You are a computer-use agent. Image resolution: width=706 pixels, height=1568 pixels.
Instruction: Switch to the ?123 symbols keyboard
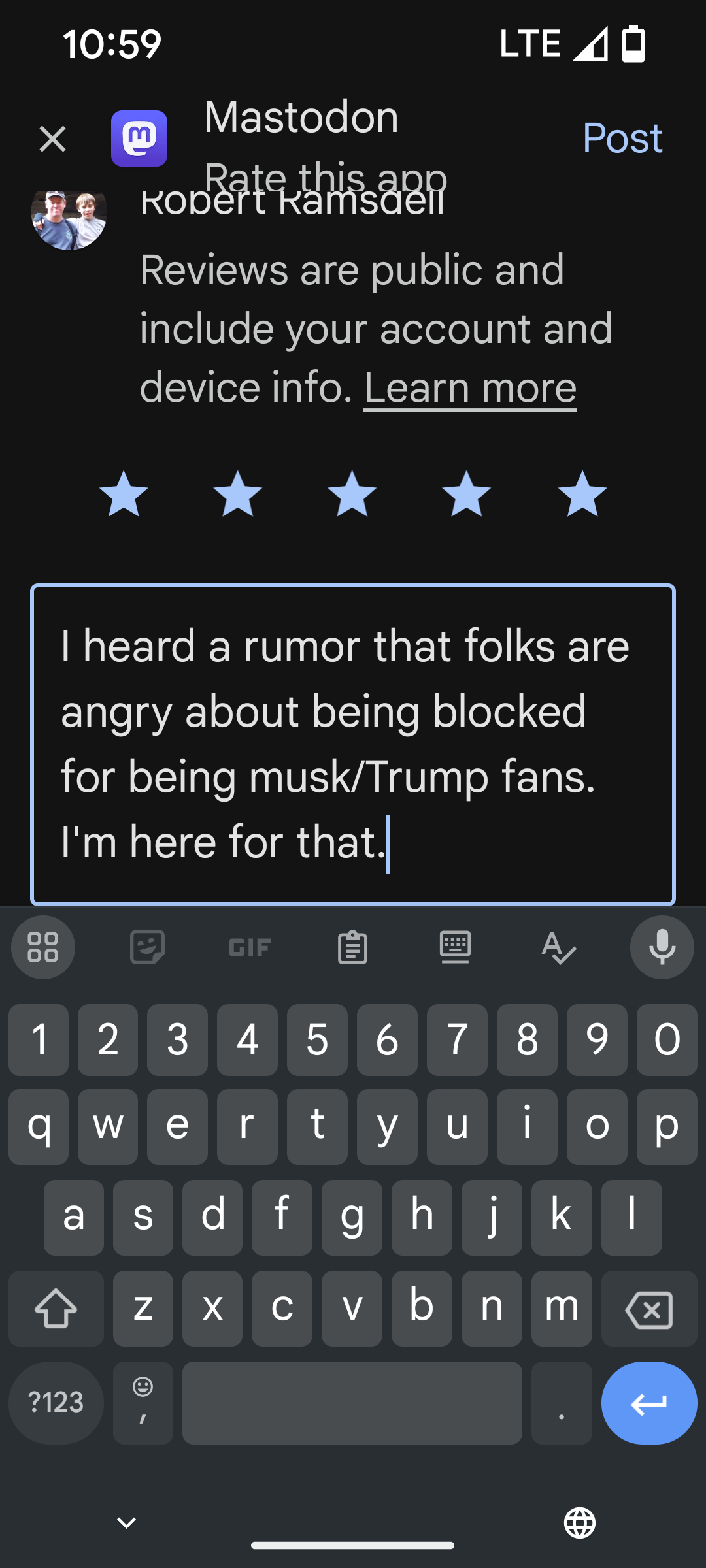[x=56, y=1402]
